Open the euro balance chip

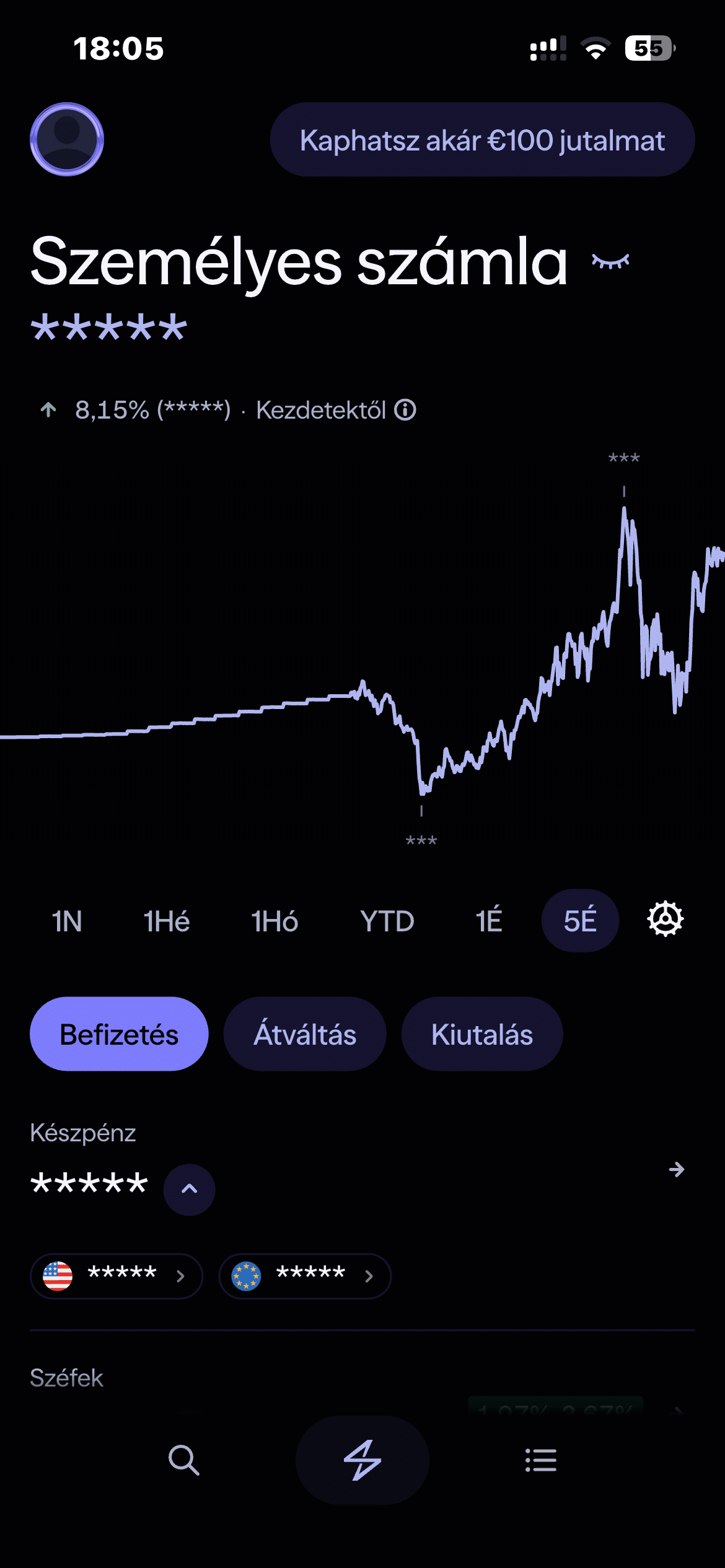(x=305, y=1276)
